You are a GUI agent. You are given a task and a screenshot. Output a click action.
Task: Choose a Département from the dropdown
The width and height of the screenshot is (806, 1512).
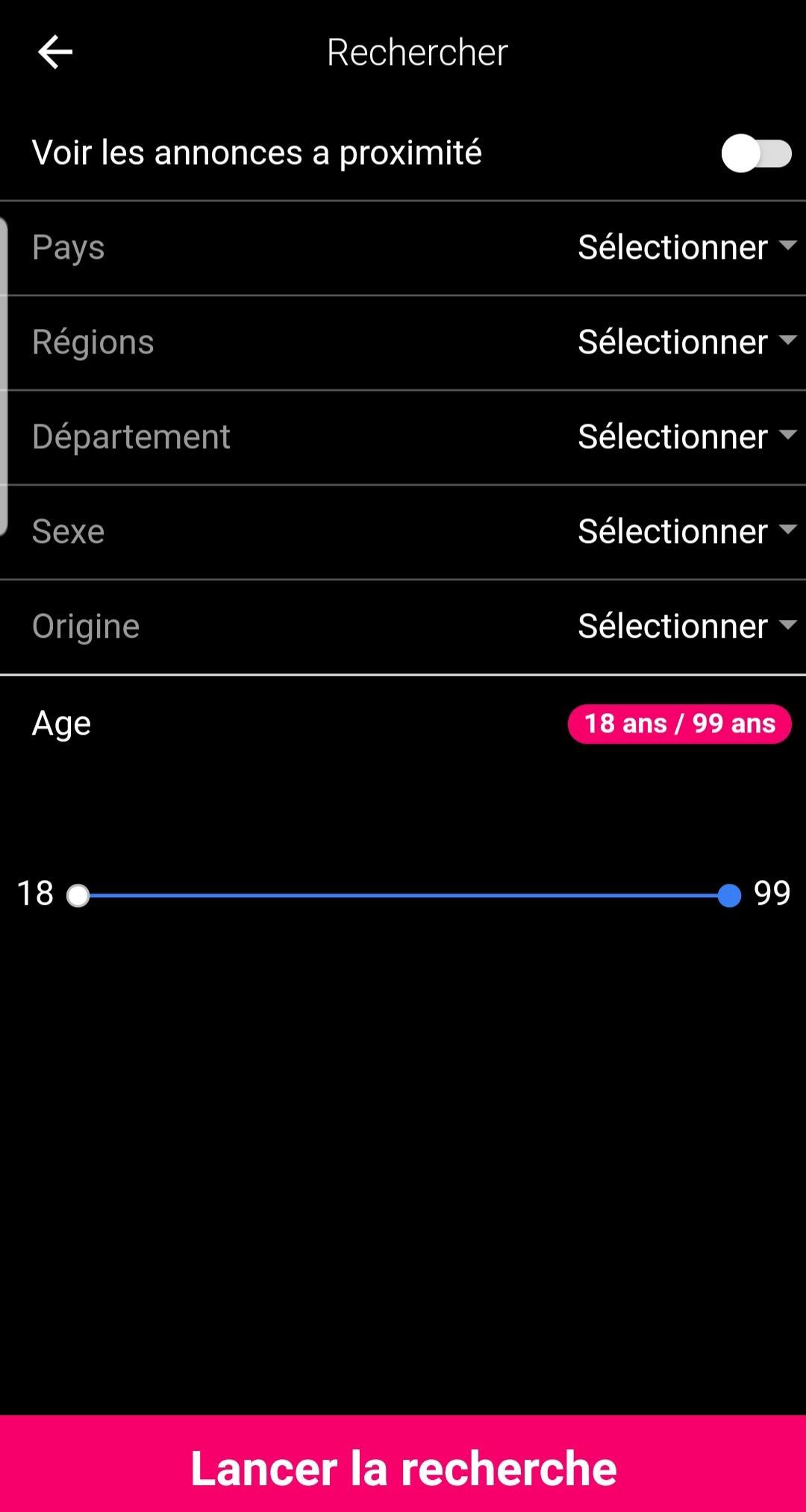[x=686, y=437]
